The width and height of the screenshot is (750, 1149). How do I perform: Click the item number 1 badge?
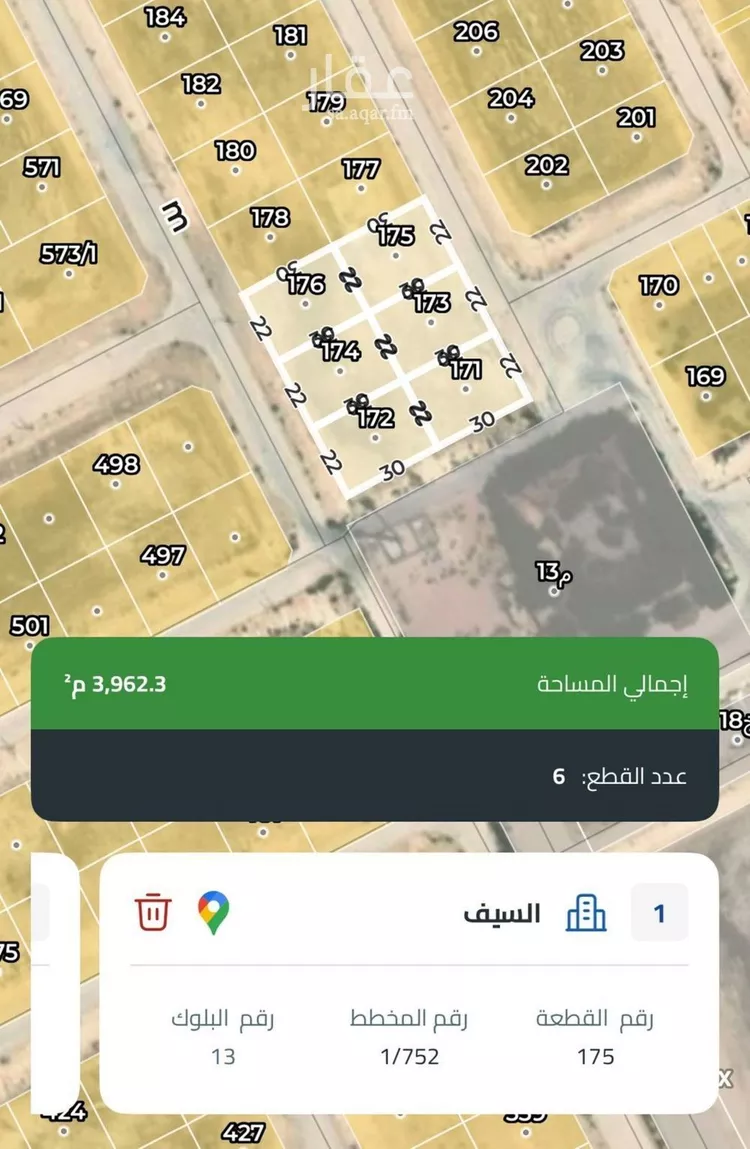click(x=660, y=911)
